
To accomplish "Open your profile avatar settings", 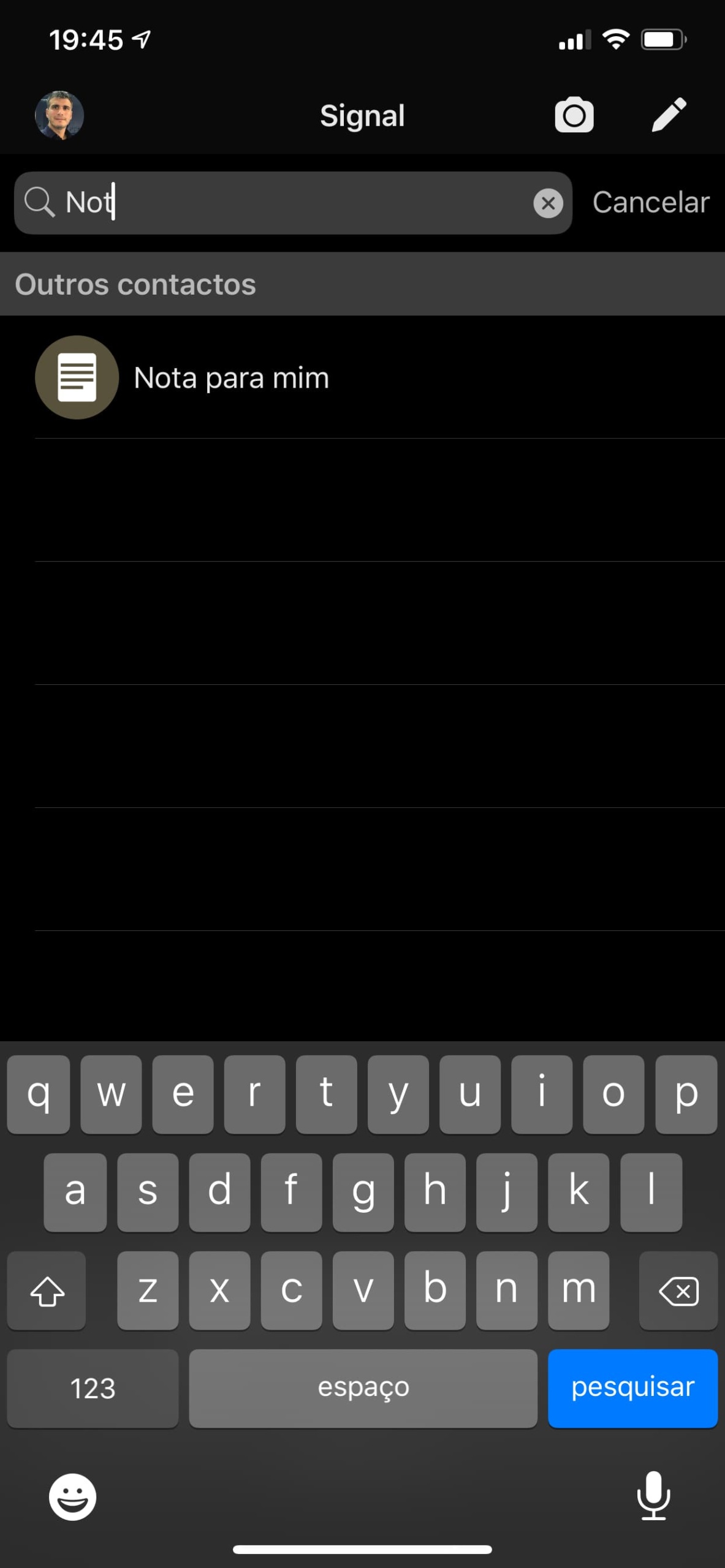I will click(59, 115).
